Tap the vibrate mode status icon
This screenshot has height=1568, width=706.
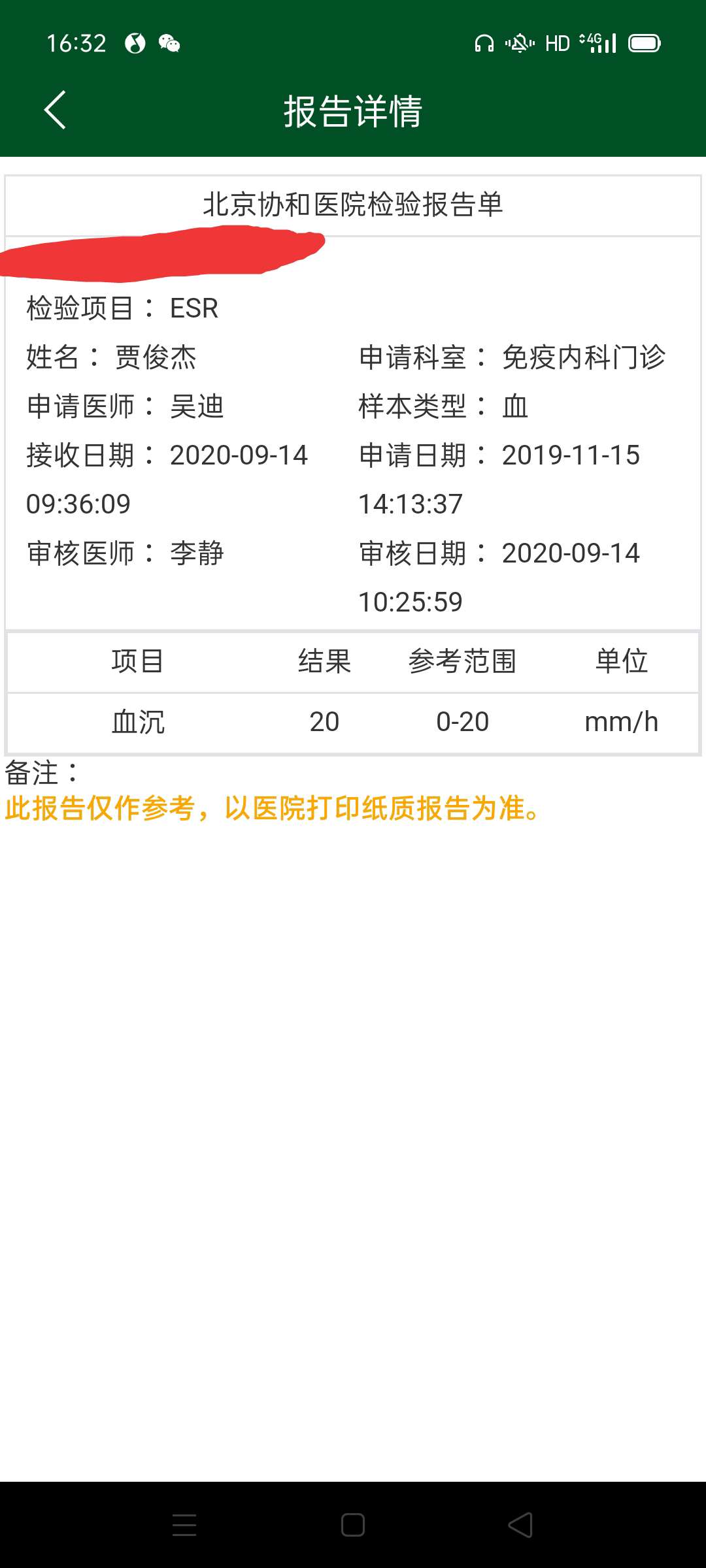click(x=518, y=43)
